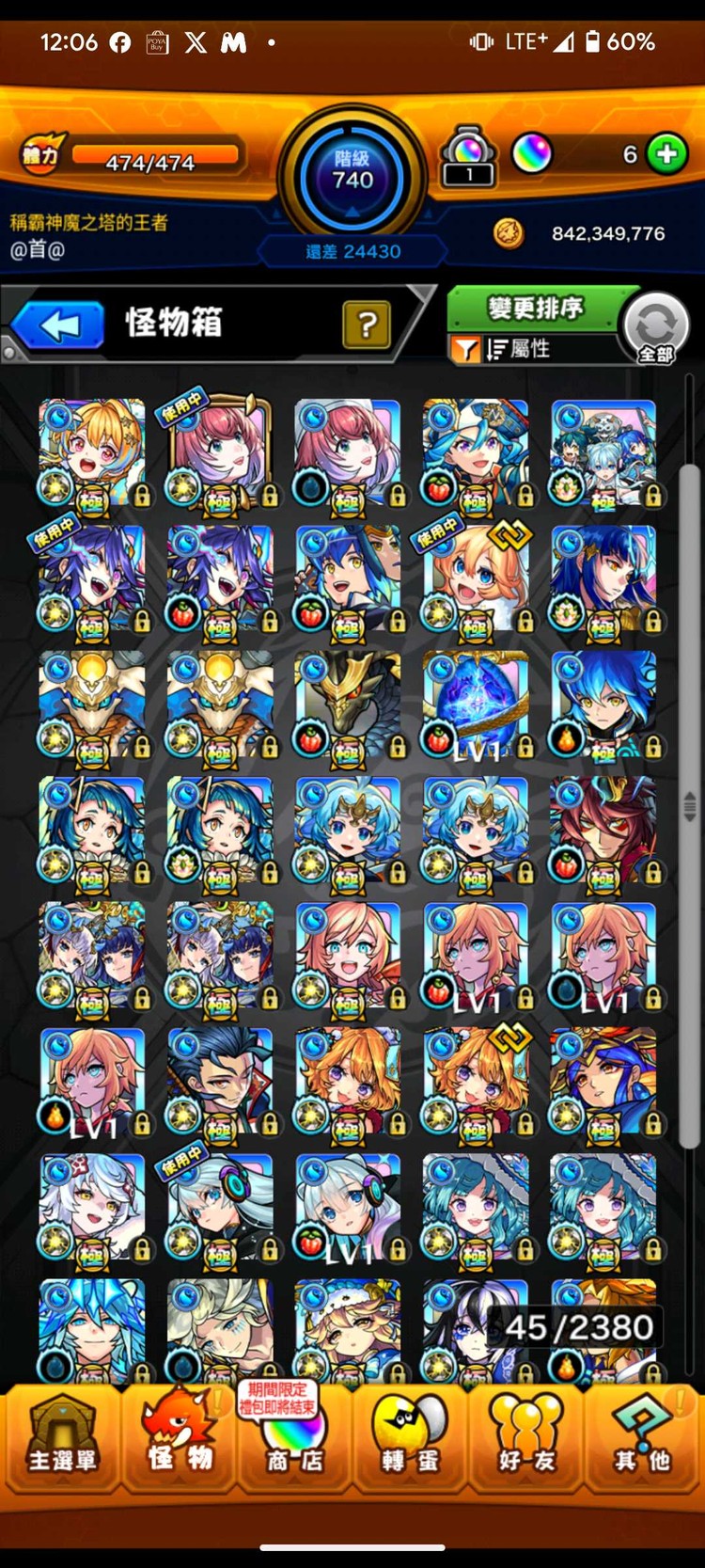
Task: Go back with the blue arrow button
Action: tap(58, 326)
